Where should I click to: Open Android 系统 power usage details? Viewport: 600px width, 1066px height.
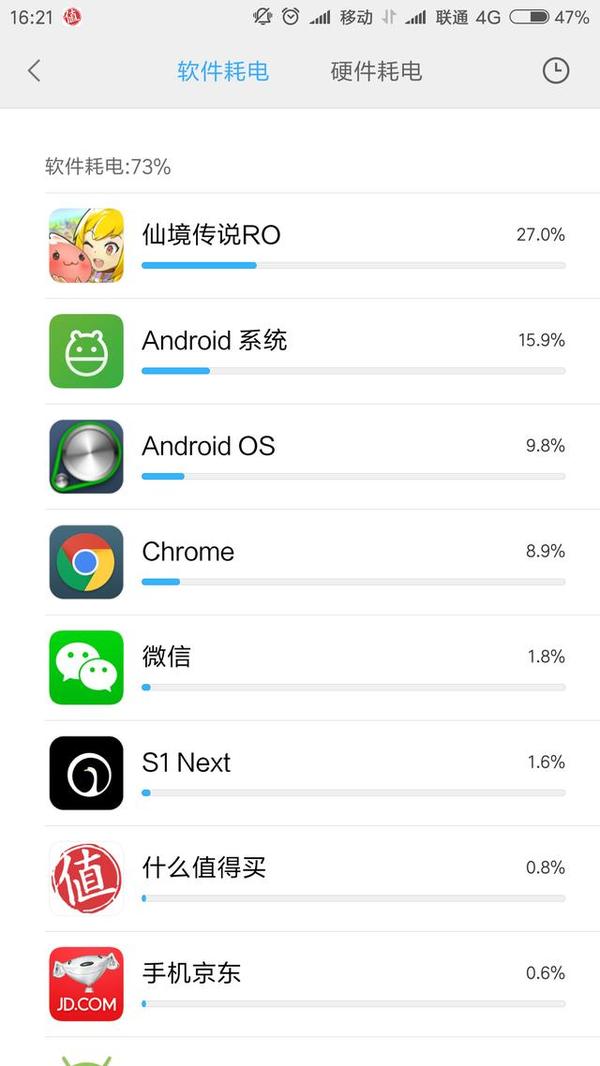point(322,351)
